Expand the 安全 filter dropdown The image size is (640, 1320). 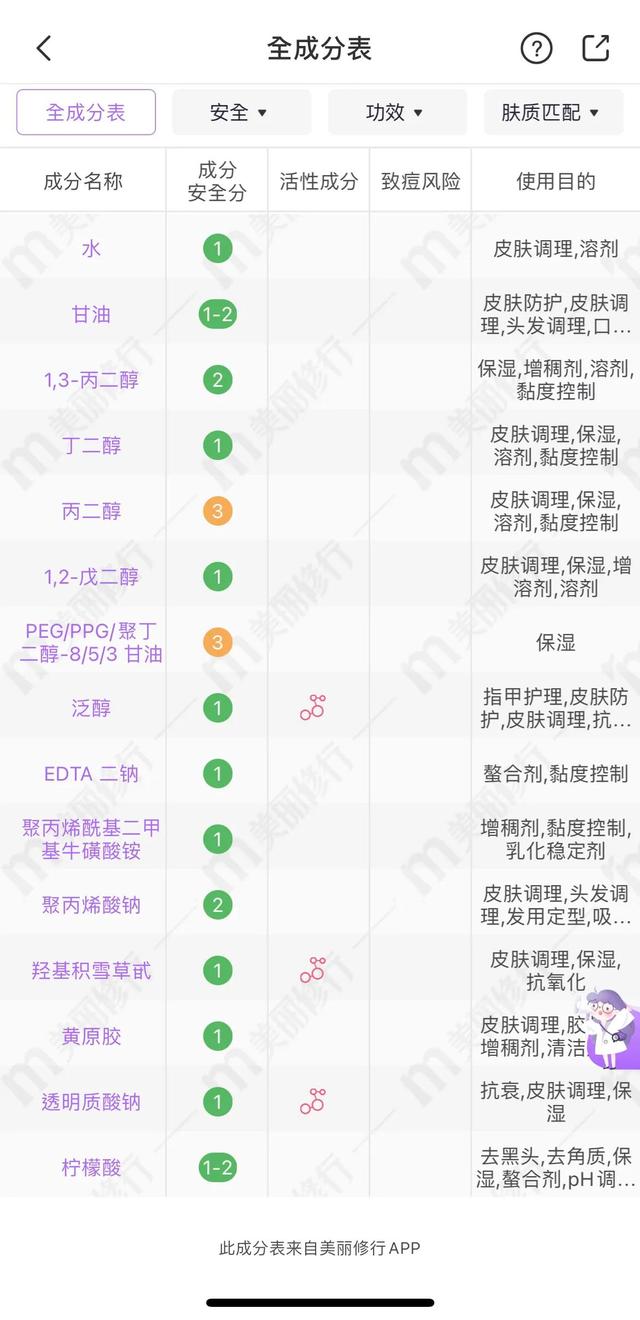click(x=241, y=112)
